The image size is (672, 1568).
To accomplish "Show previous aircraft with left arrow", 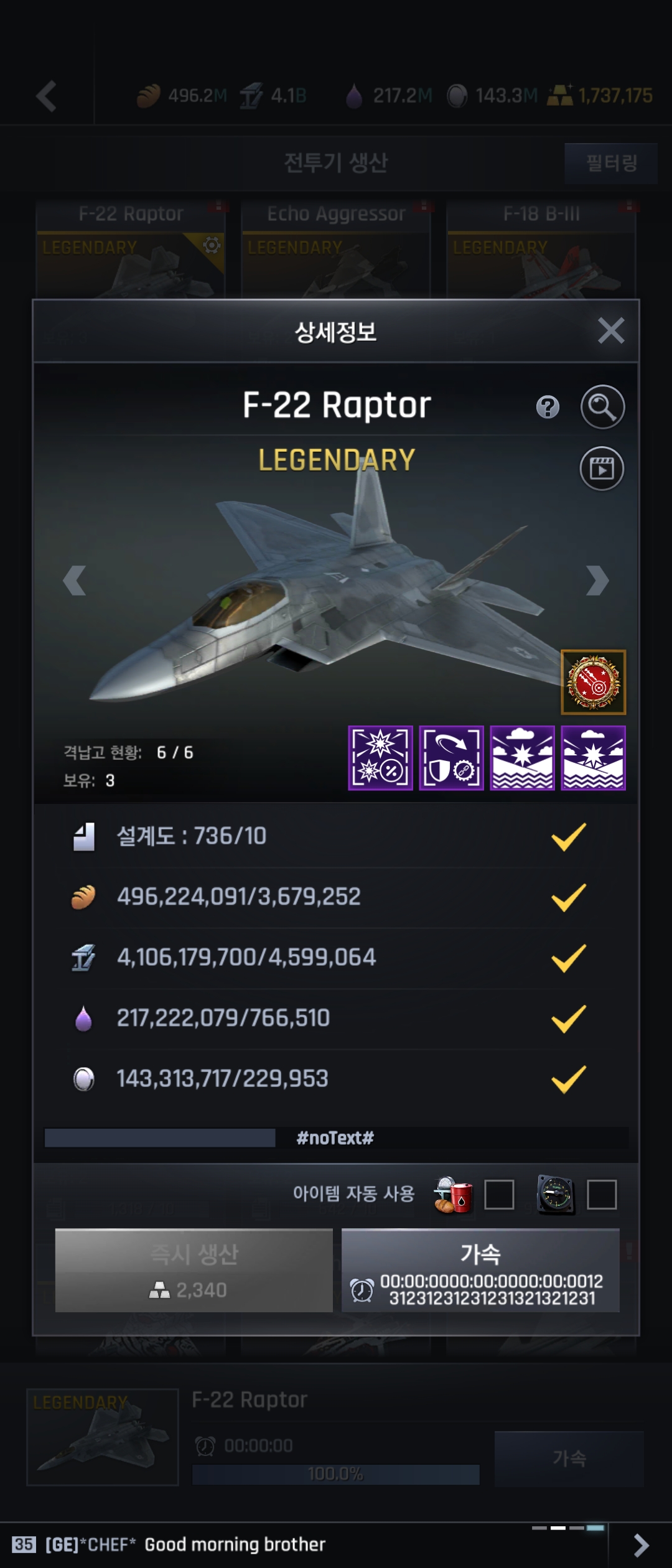I will 75,581.
